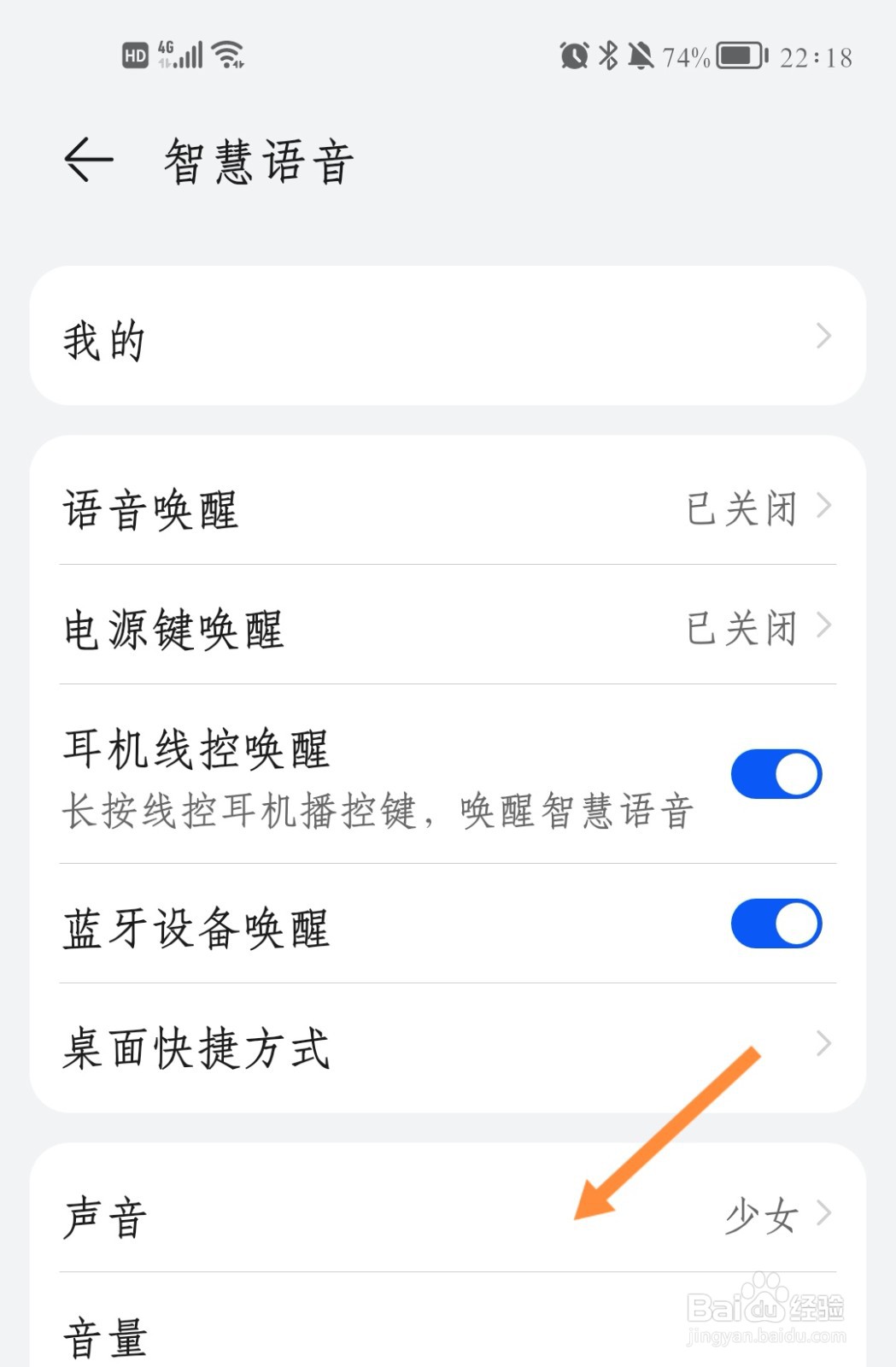This screenshot has width=896, height=1367.
Task: Tap the alarm clock status icon
Action: [574, 56]
